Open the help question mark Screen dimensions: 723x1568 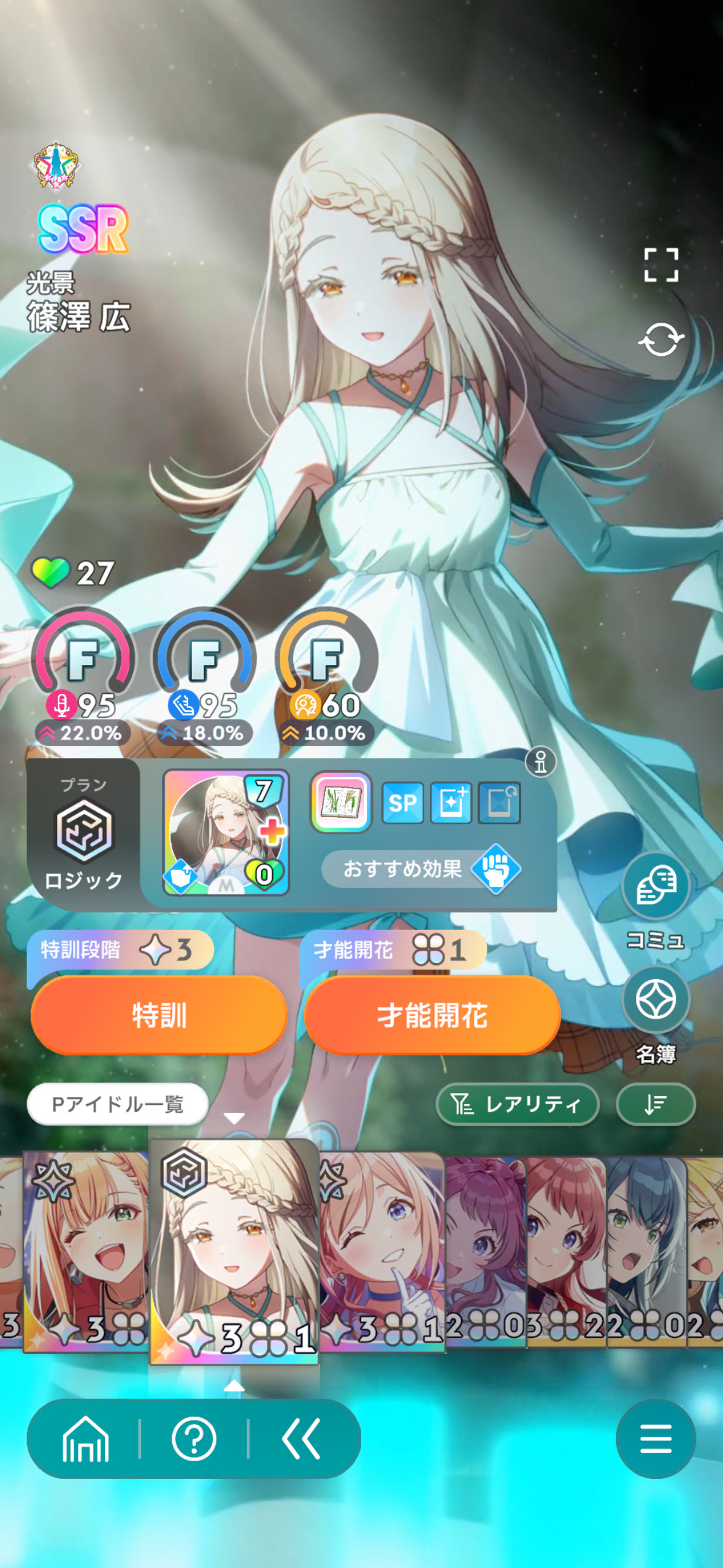(x=194, y=1439)
